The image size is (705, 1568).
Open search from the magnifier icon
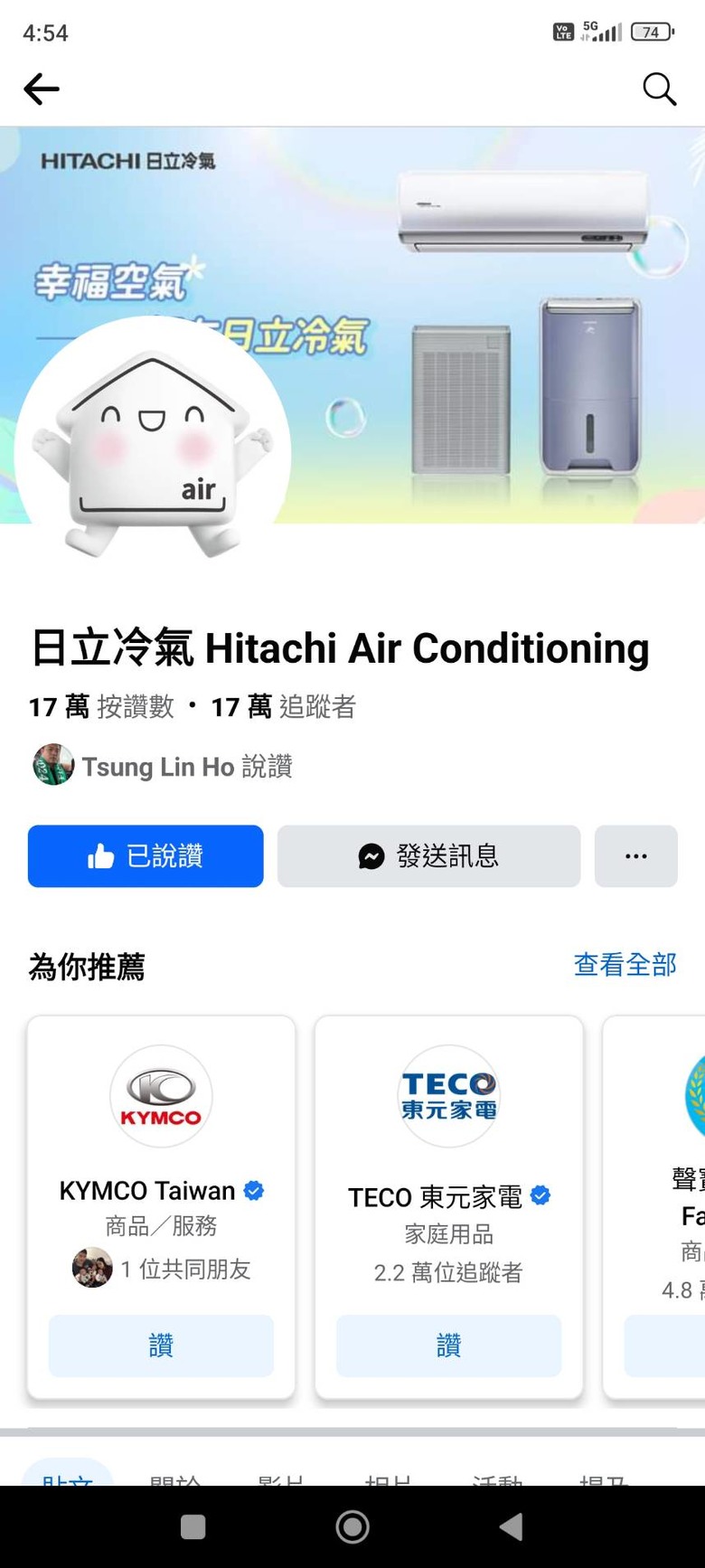click(x=659, y=89)
